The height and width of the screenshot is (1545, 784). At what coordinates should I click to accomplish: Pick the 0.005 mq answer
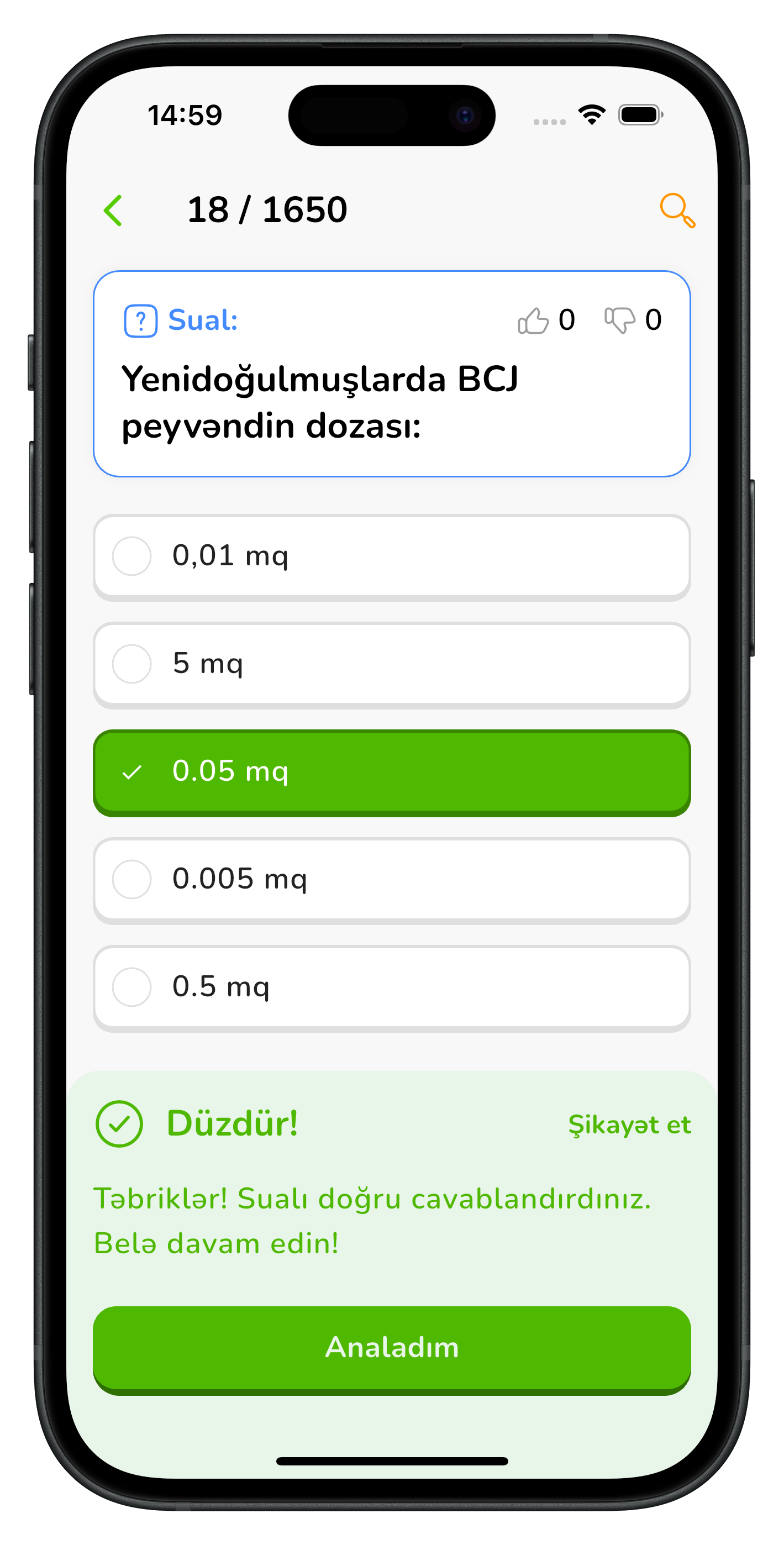(x=392, y=880)
